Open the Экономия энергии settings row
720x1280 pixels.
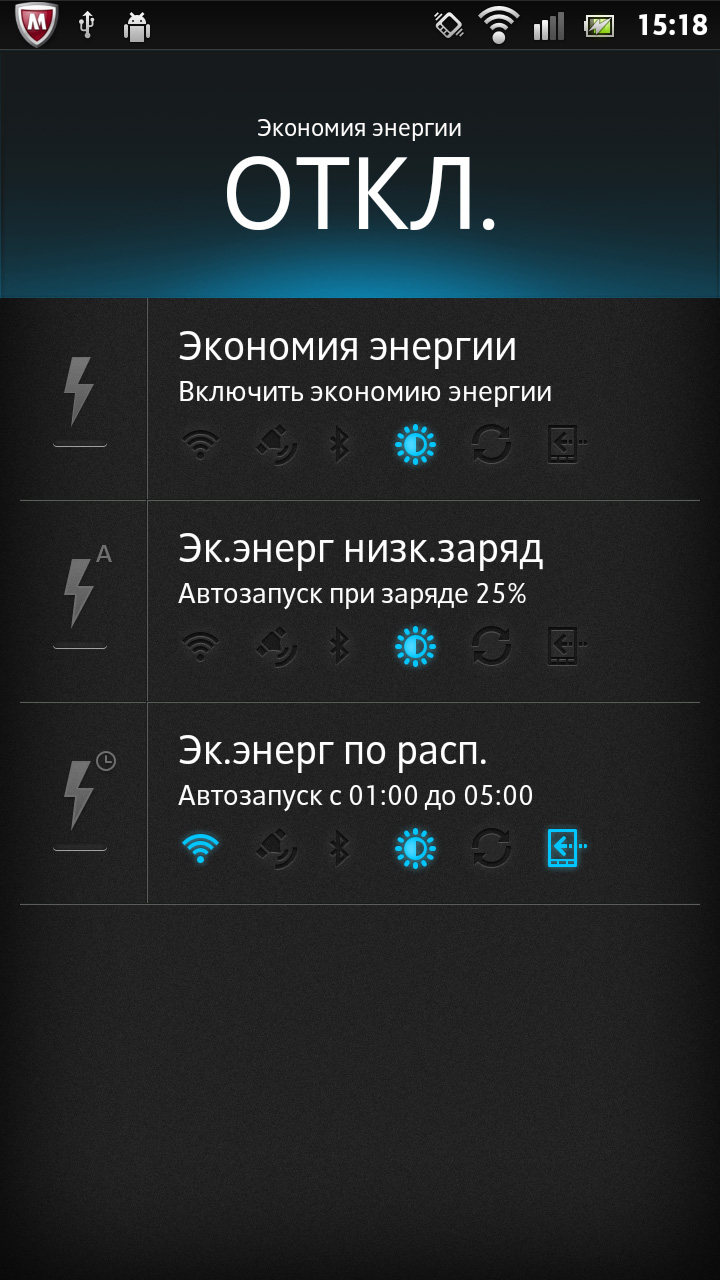[420, 398]
